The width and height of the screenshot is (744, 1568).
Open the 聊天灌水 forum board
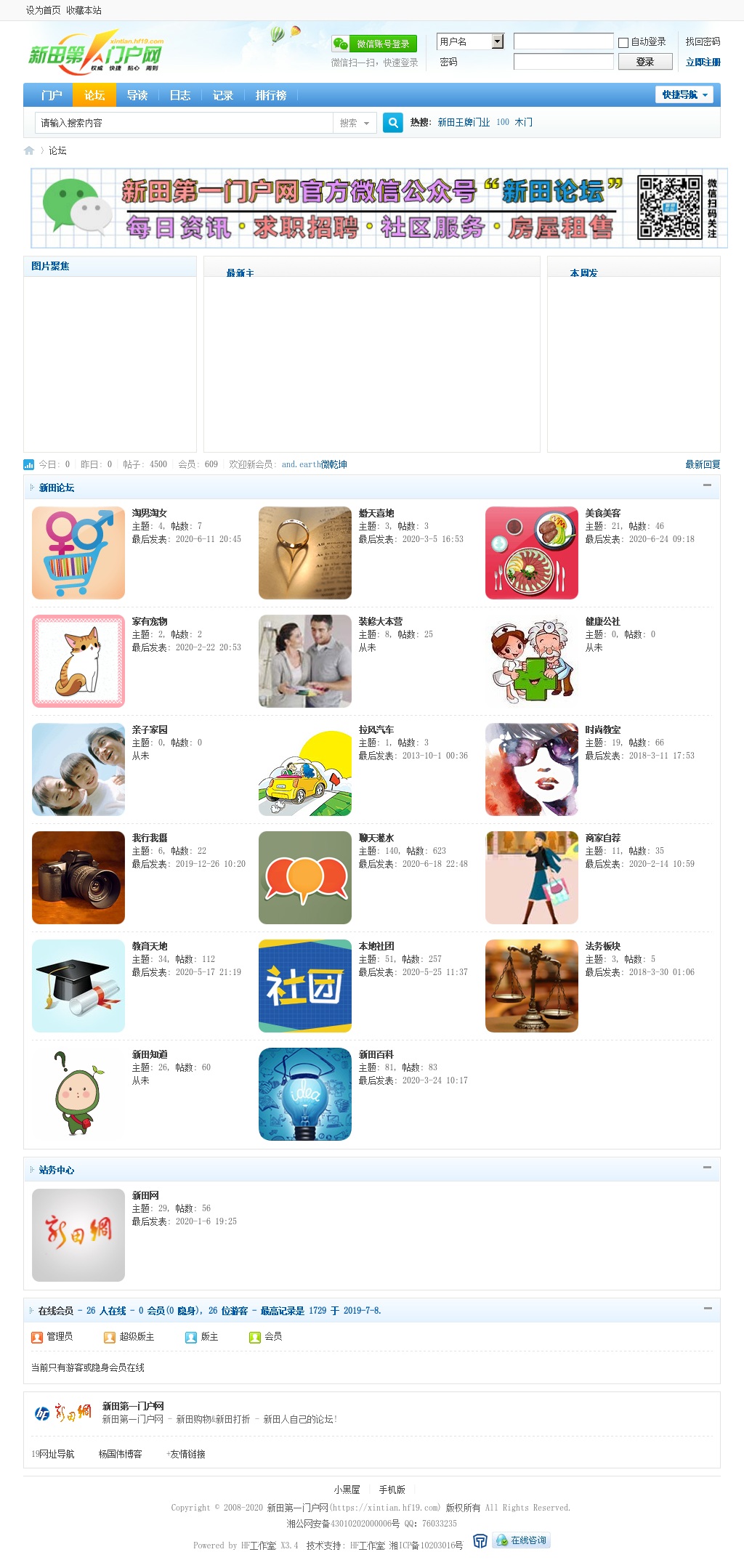point(376,838)
